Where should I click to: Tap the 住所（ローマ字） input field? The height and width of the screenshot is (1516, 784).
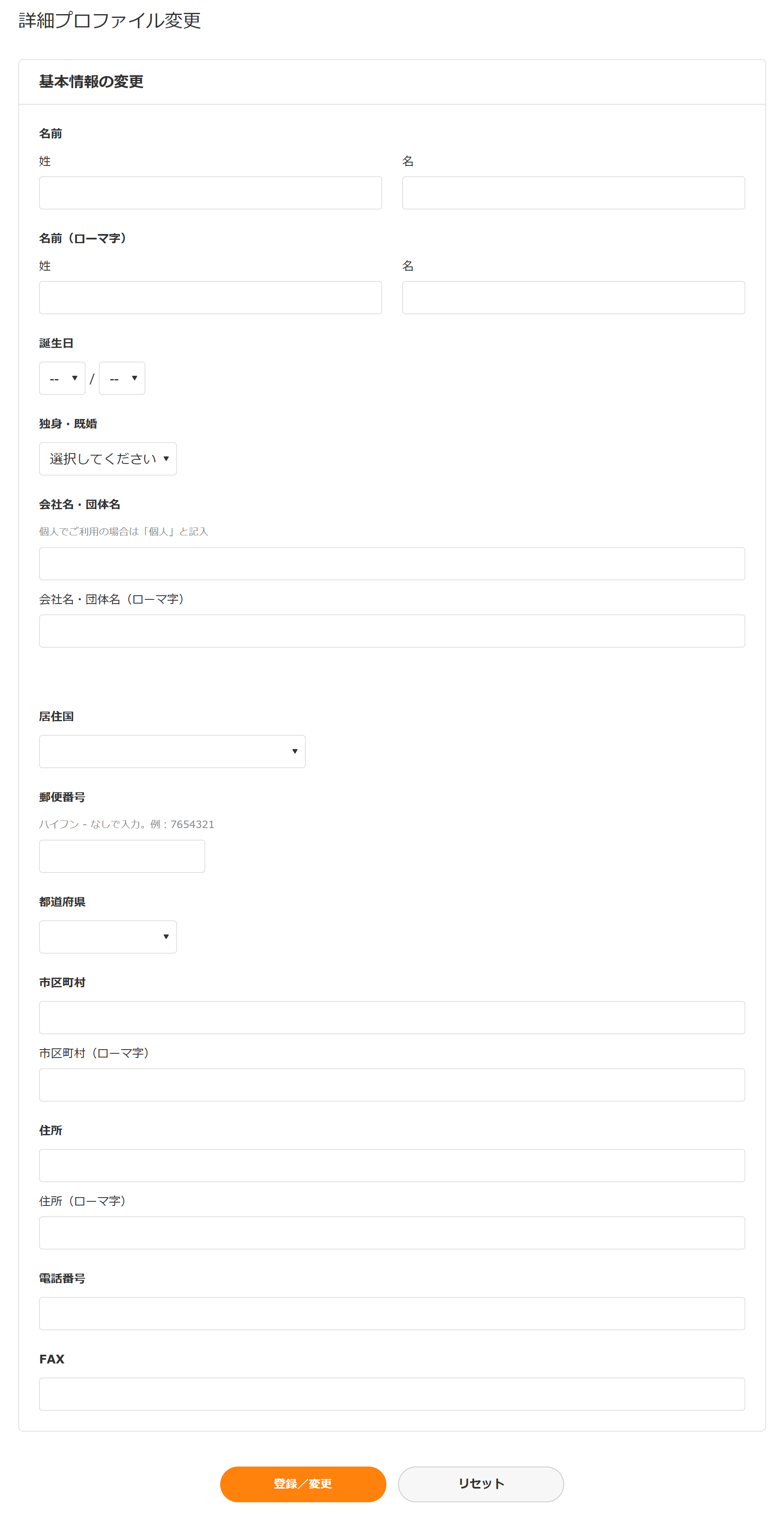coord(392,1233)
